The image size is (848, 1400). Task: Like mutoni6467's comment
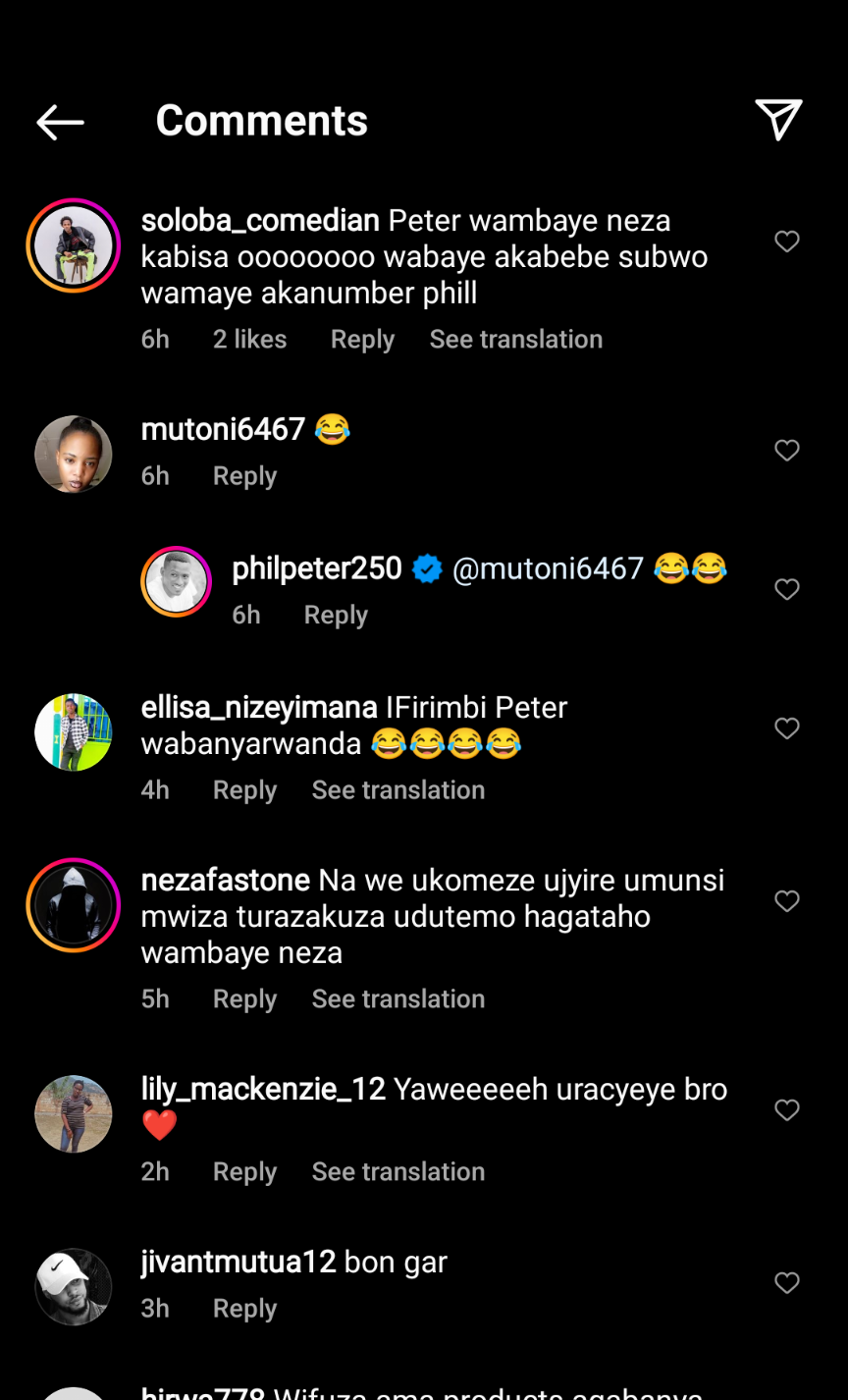tap(787, 451)
